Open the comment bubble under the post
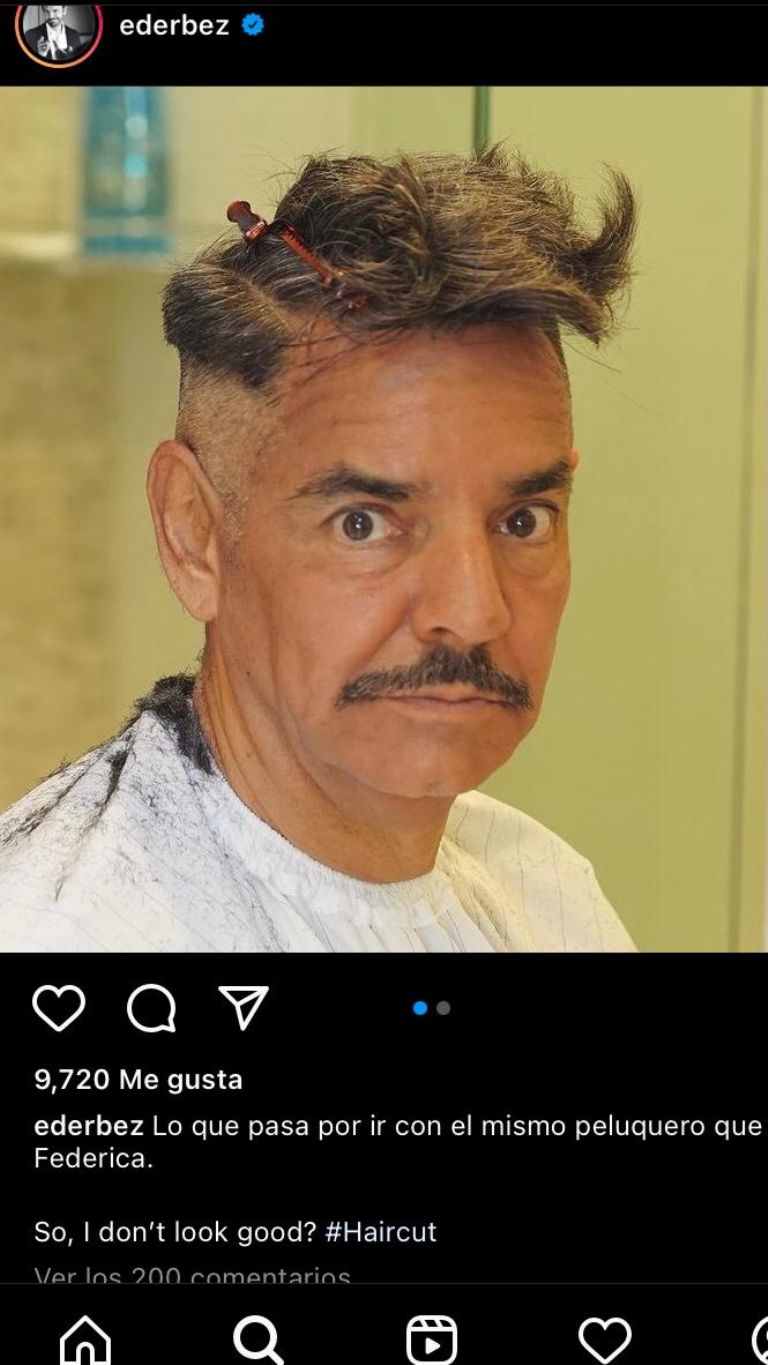Screen dimensions: 768x1365 (x=151, y=1008)
